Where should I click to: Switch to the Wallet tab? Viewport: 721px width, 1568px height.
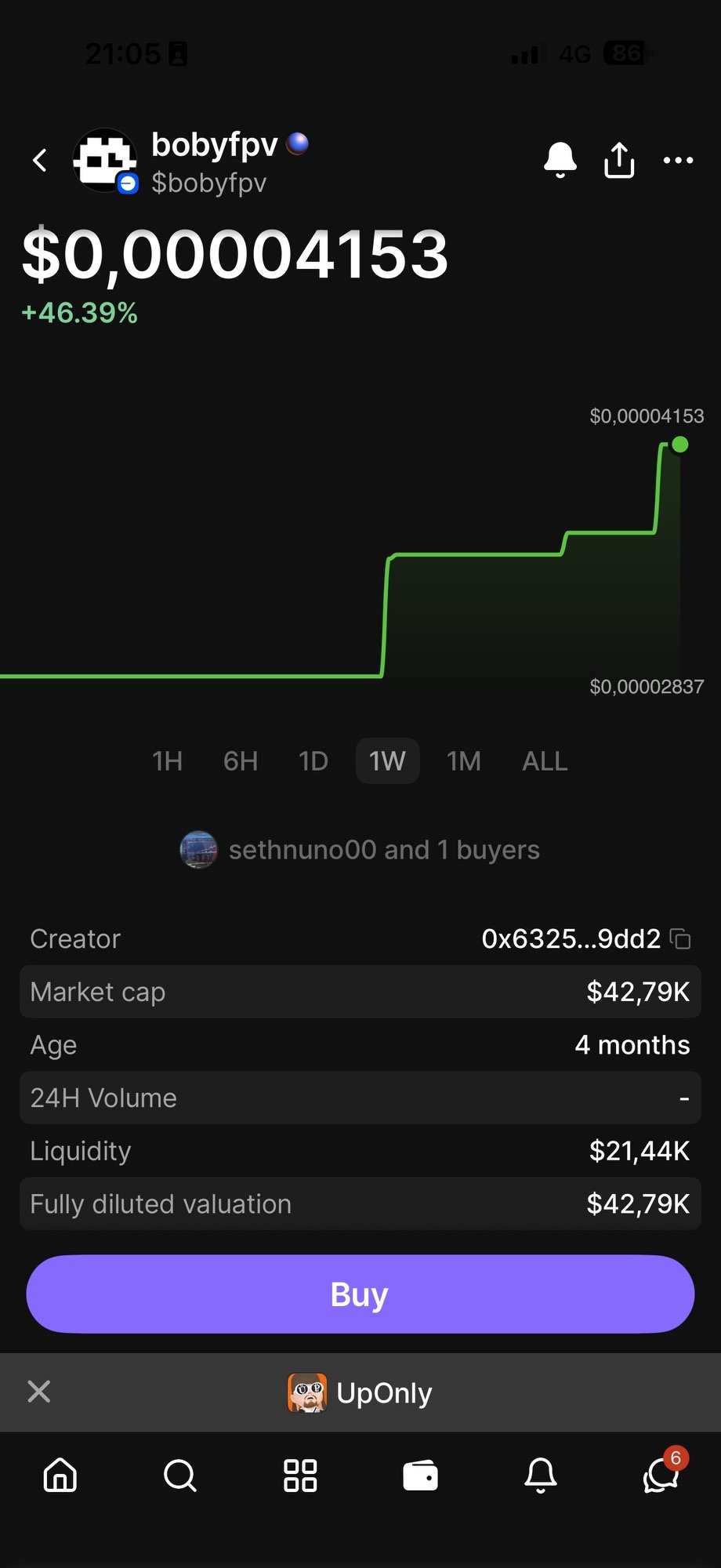[x=420, y=1475]
